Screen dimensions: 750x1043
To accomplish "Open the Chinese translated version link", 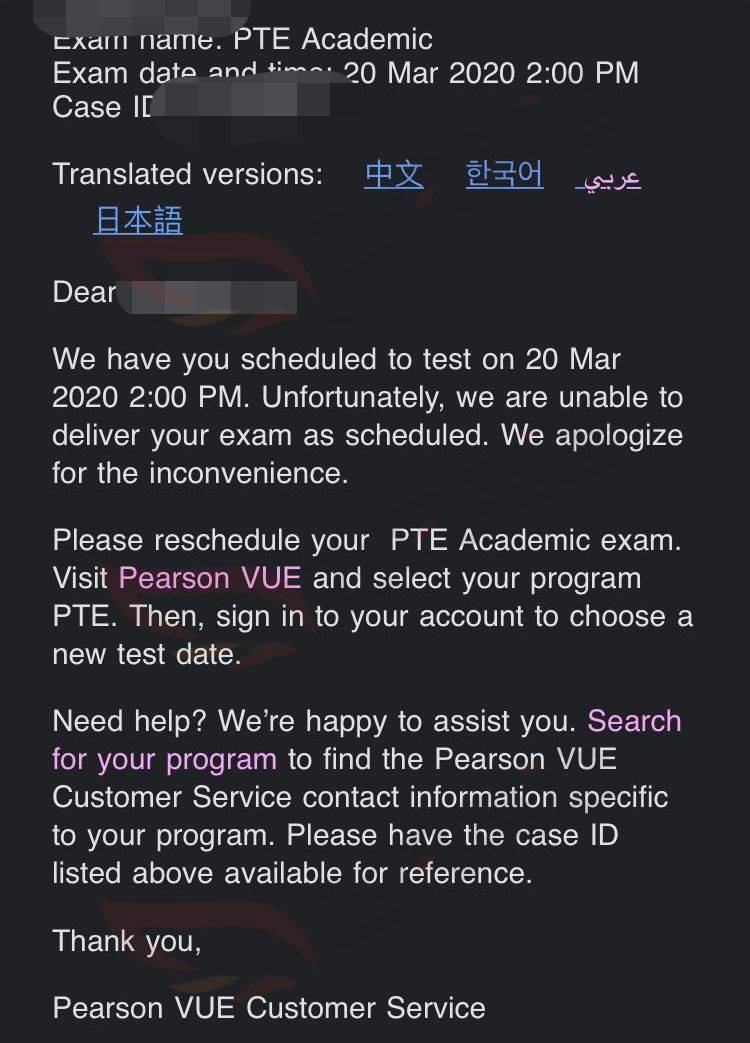I will coord(394,175).
